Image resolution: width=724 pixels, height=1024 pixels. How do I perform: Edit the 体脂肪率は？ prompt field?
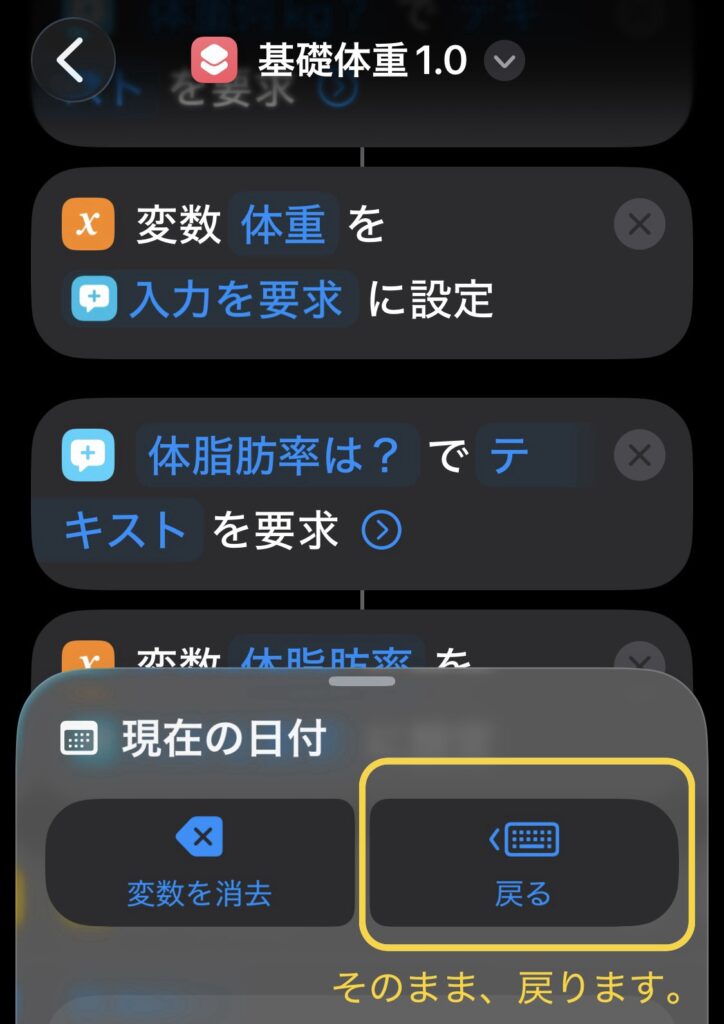point(276,458)
